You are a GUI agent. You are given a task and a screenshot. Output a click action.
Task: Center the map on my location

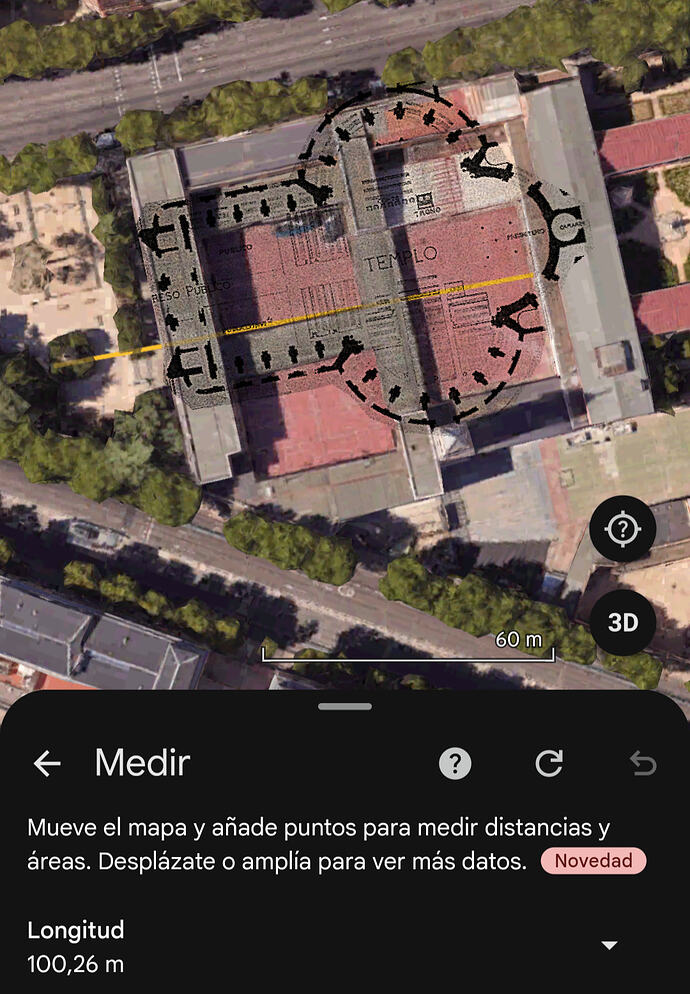622,530
